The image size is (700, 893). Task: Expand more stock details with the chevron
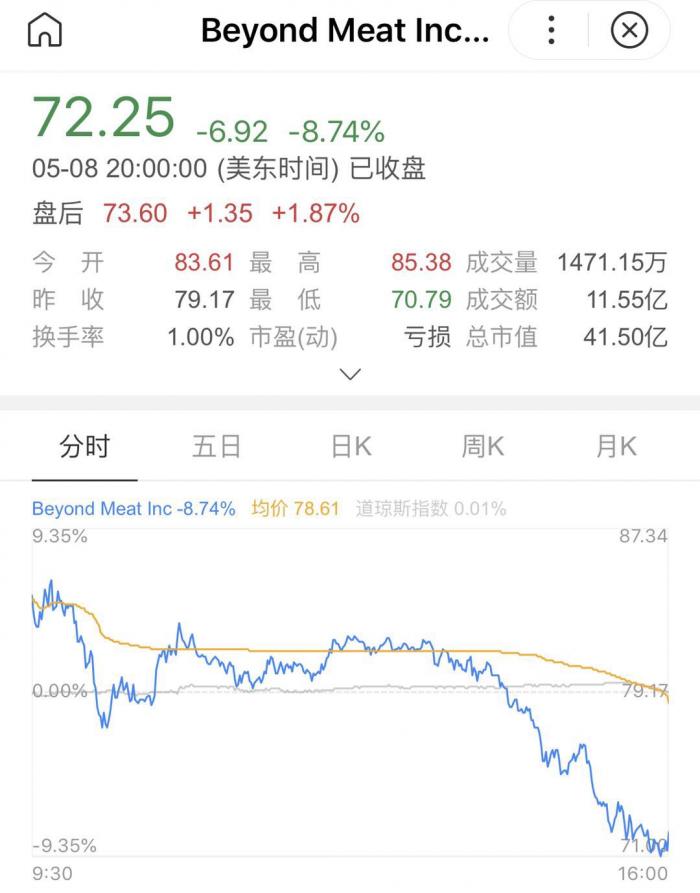tap(350, 374)
